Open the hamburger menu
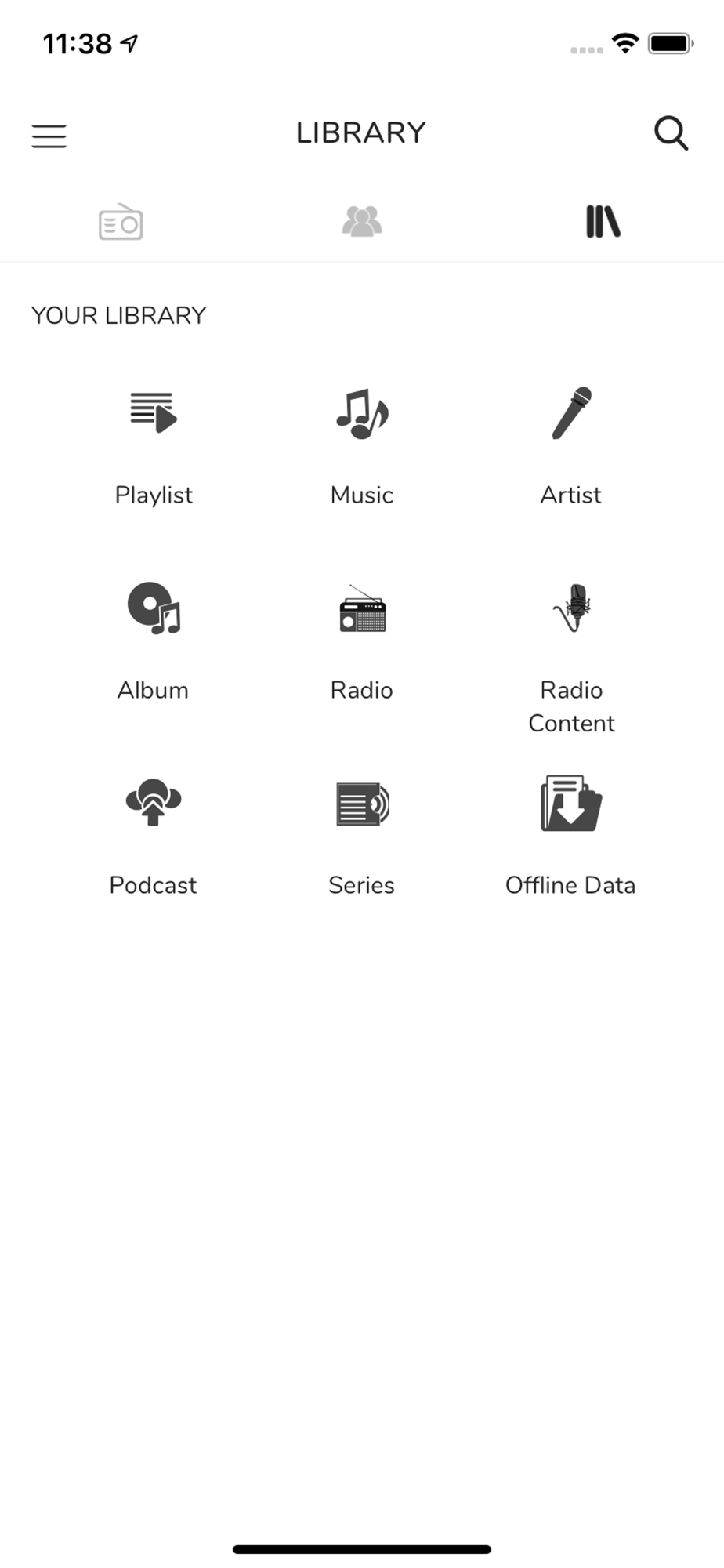 tap(49, 136)
